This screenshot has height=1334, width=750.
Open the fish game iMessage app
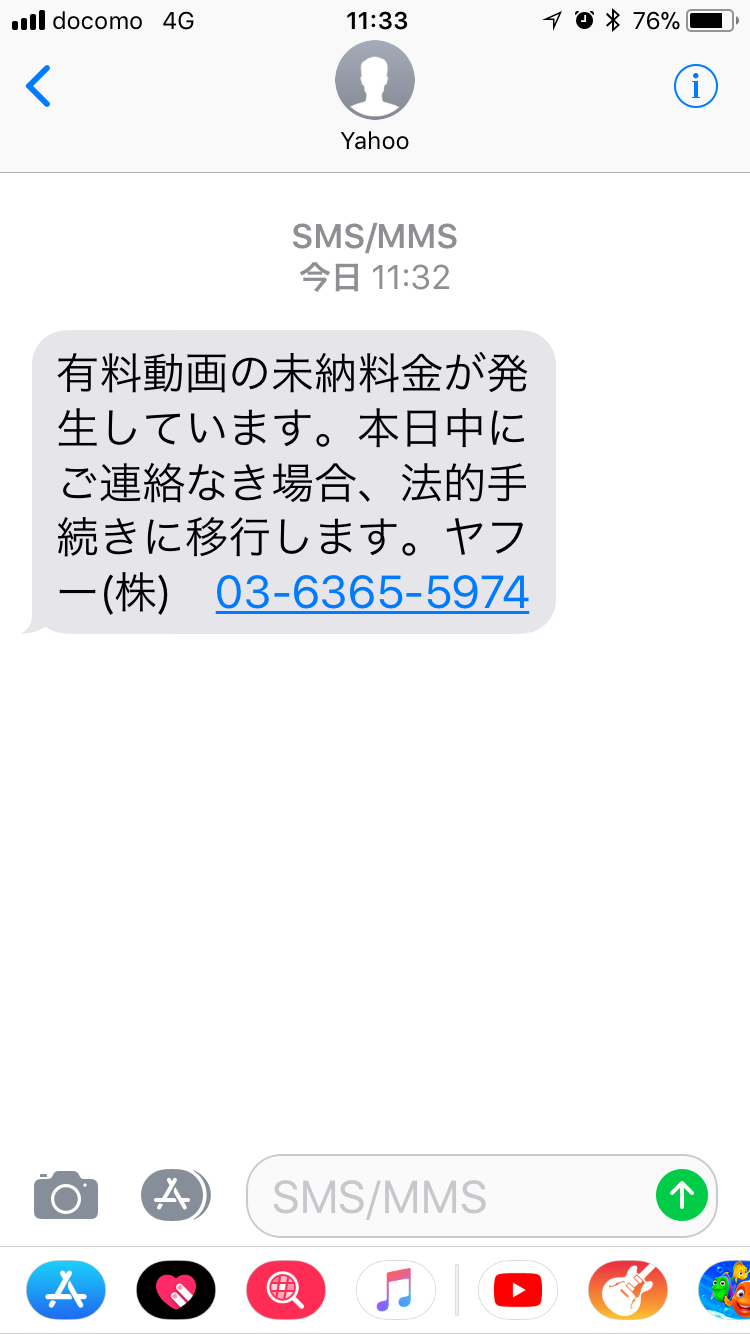click(724, 1290)
